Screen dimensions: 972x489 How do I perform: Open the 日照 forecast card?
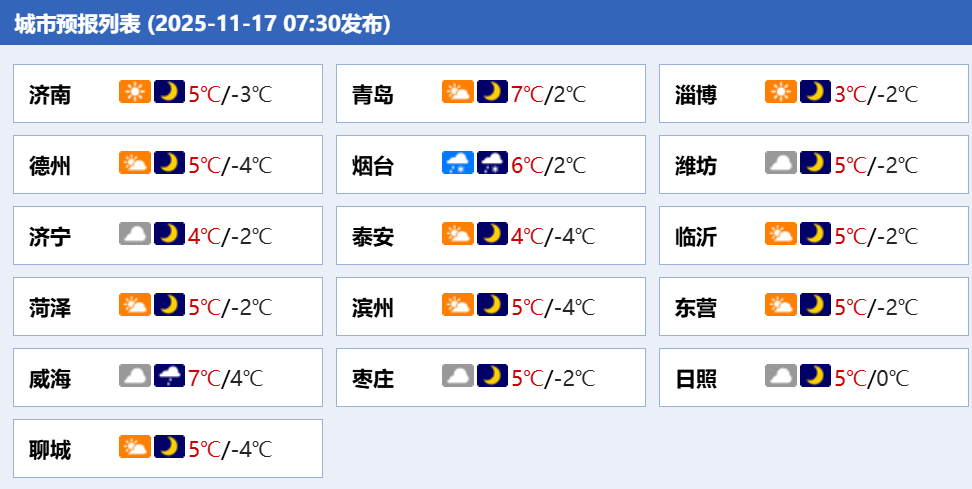tap(814, 378)
